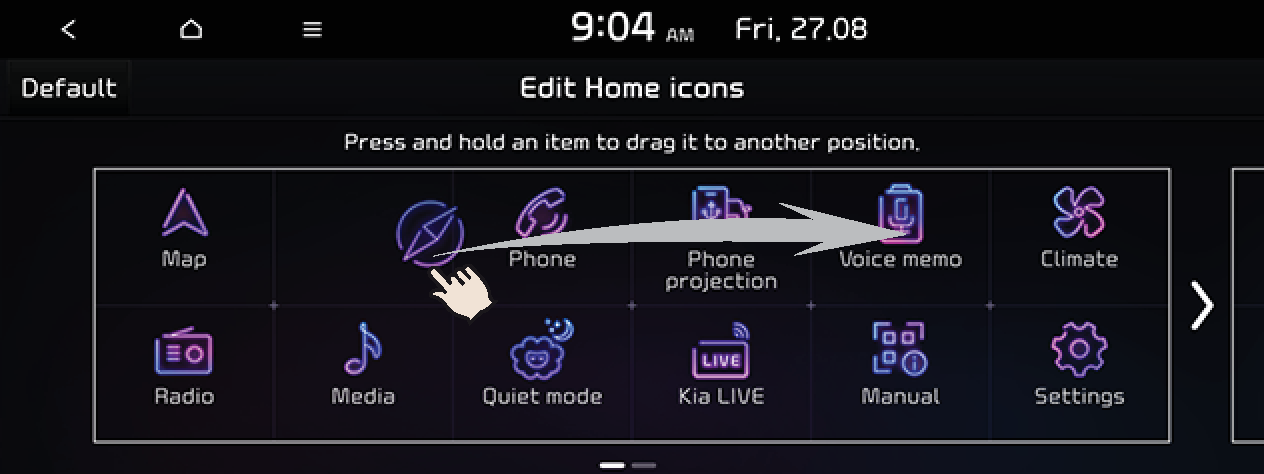Select the Map icon

[x=184, y=230]
